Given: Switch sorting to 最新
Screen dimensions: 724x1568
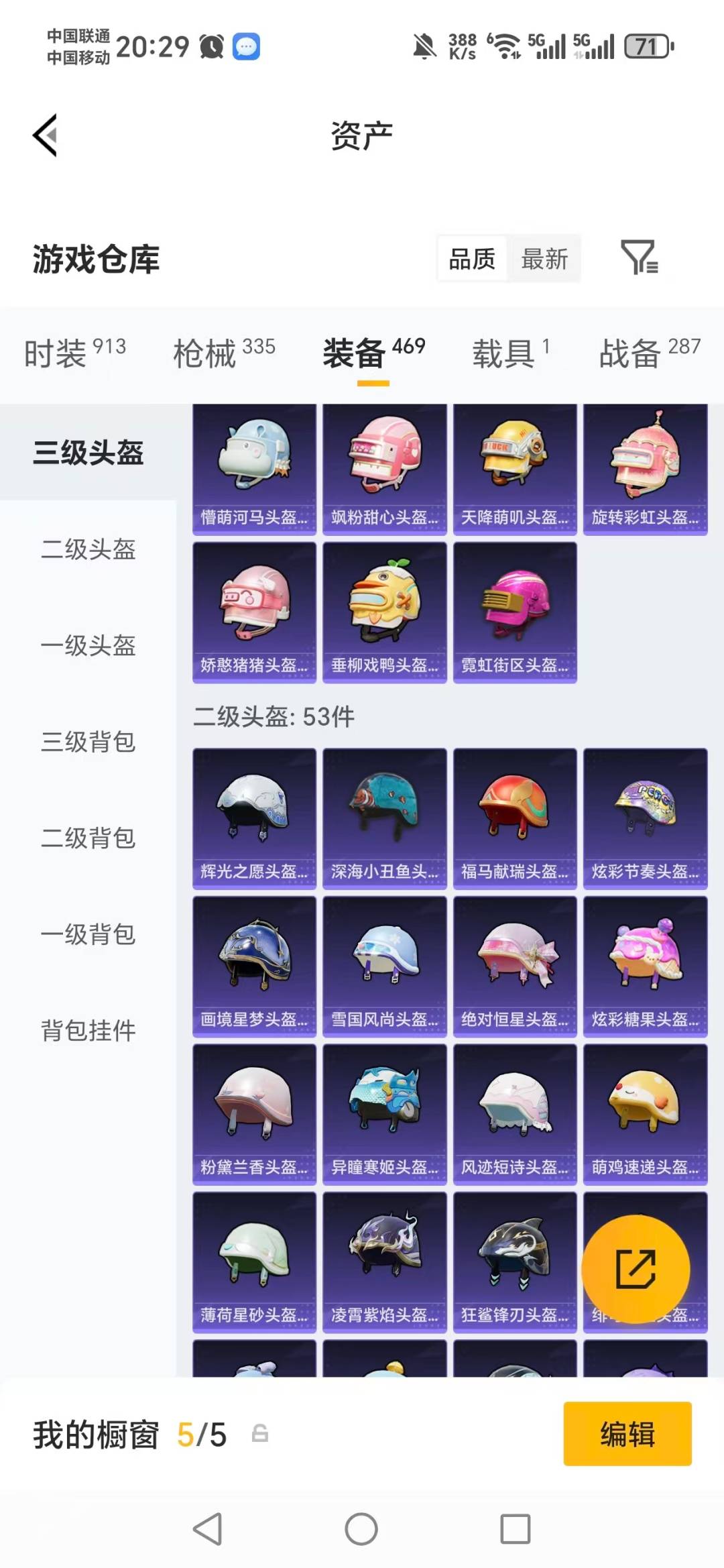Looking at the screenshot, I should point(546,259).
